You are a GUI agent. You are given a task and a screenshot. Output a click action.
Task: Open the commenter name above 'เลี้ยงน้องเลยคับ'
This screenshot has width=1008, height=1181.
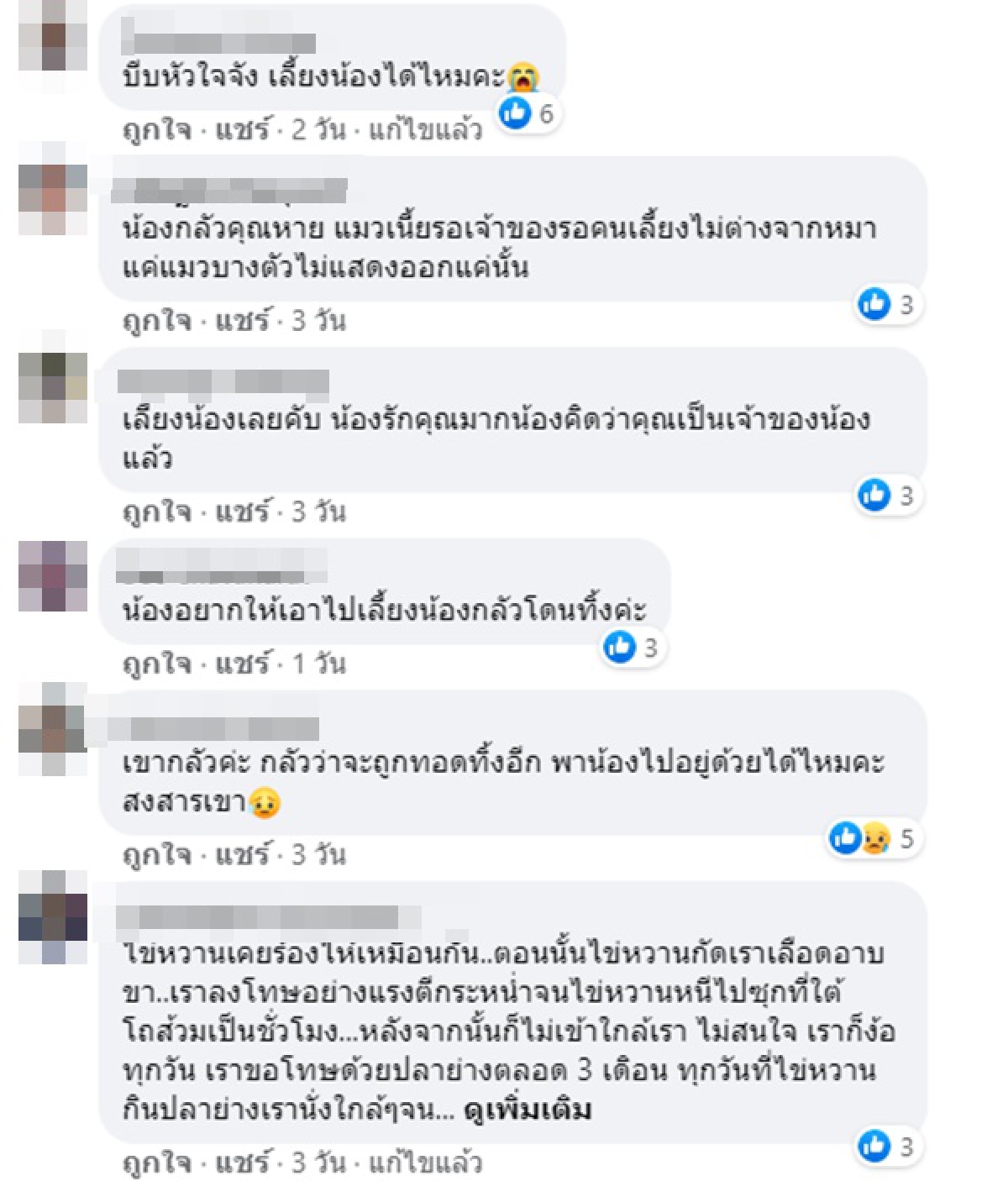click(223, 382)
